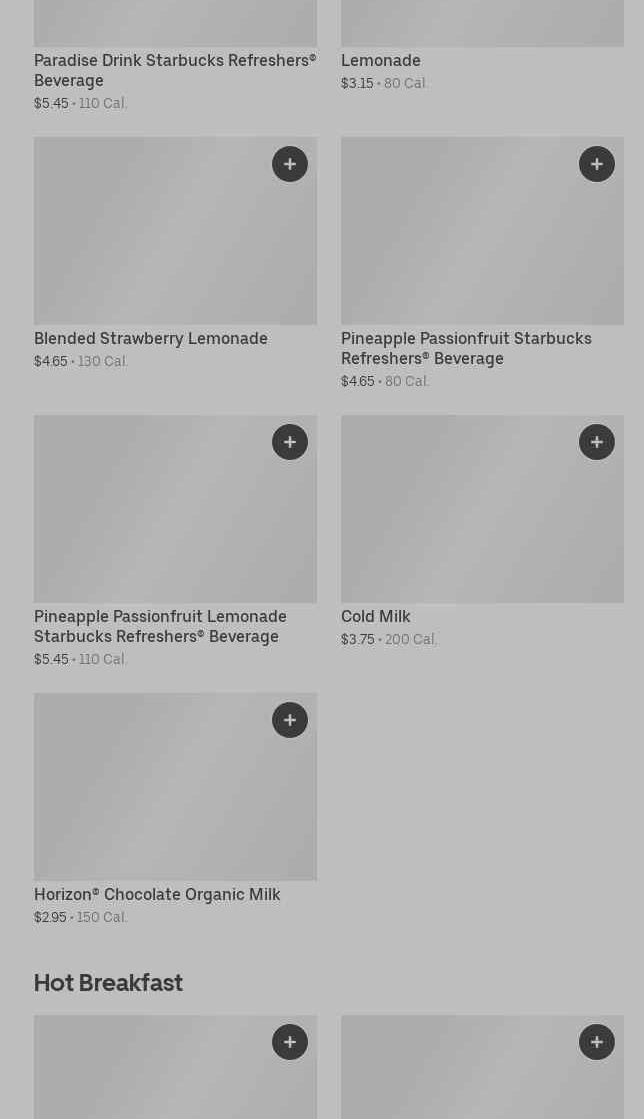Open Blended Strawberry Lemonade item details

[151, 339]
